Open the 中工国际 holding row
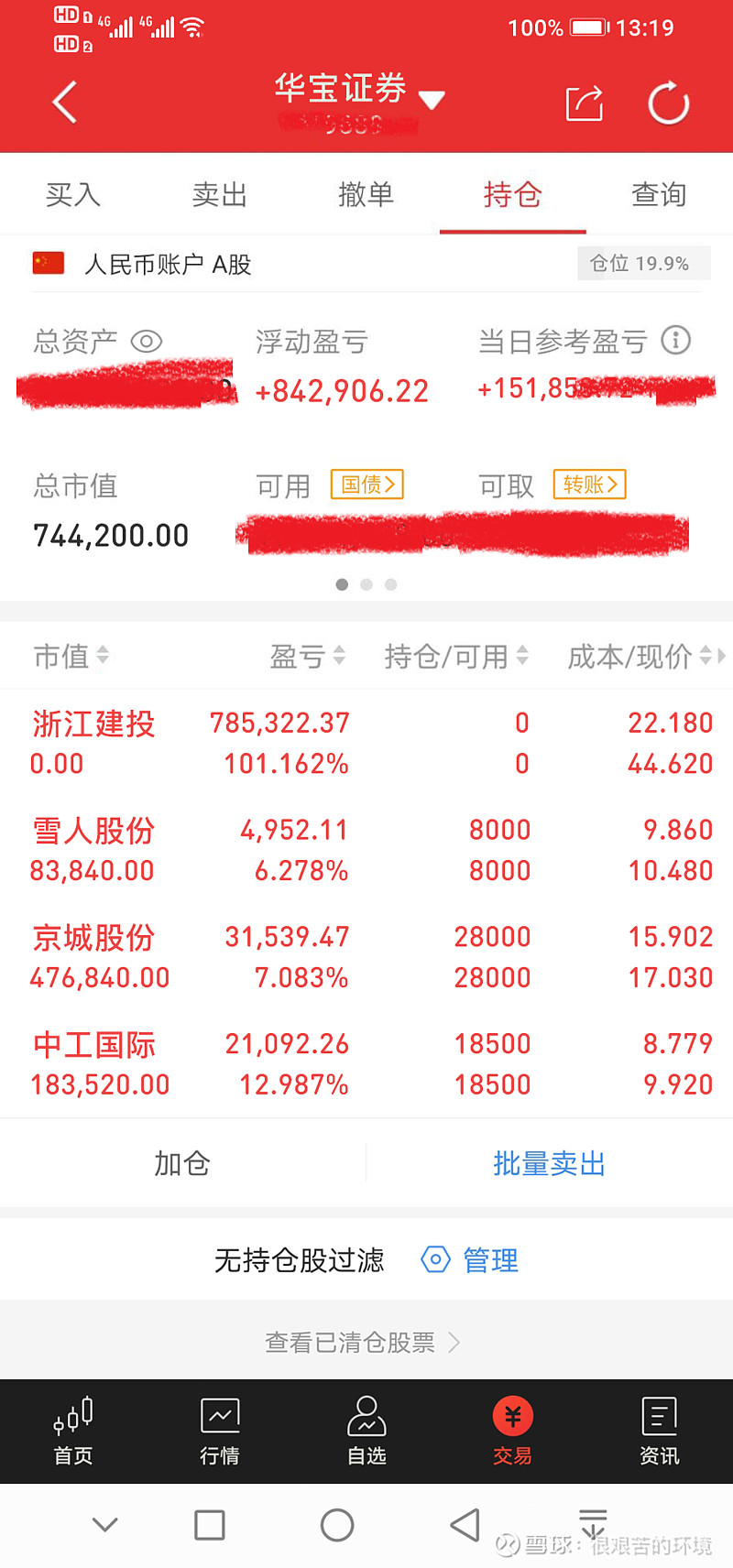 366,1063
